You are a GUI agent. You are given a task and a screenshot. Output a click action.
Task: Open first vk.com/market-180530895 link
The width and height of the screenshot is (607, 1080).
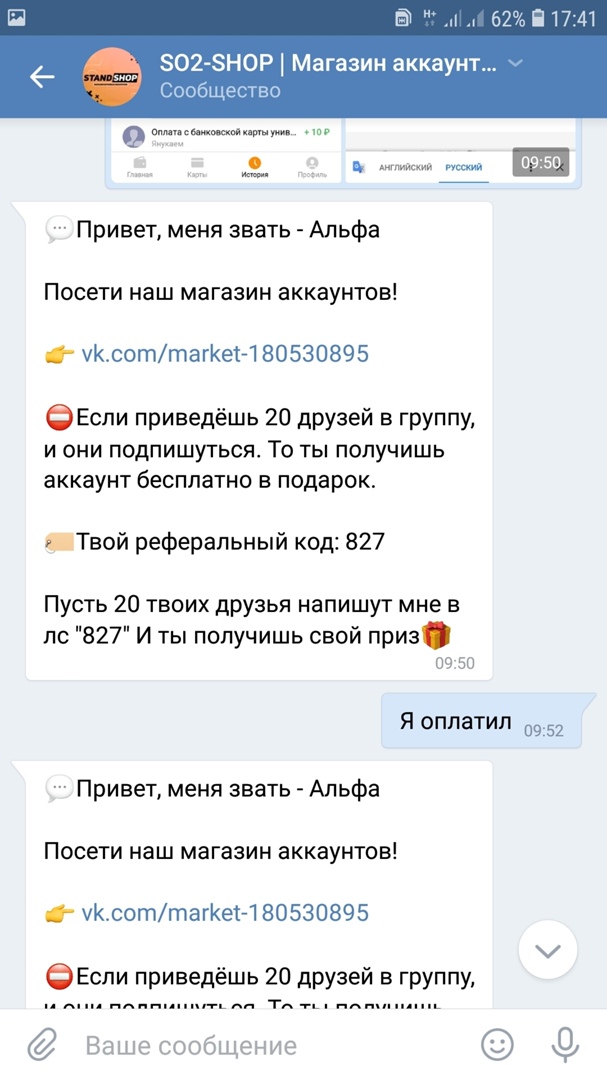[225, 353]
